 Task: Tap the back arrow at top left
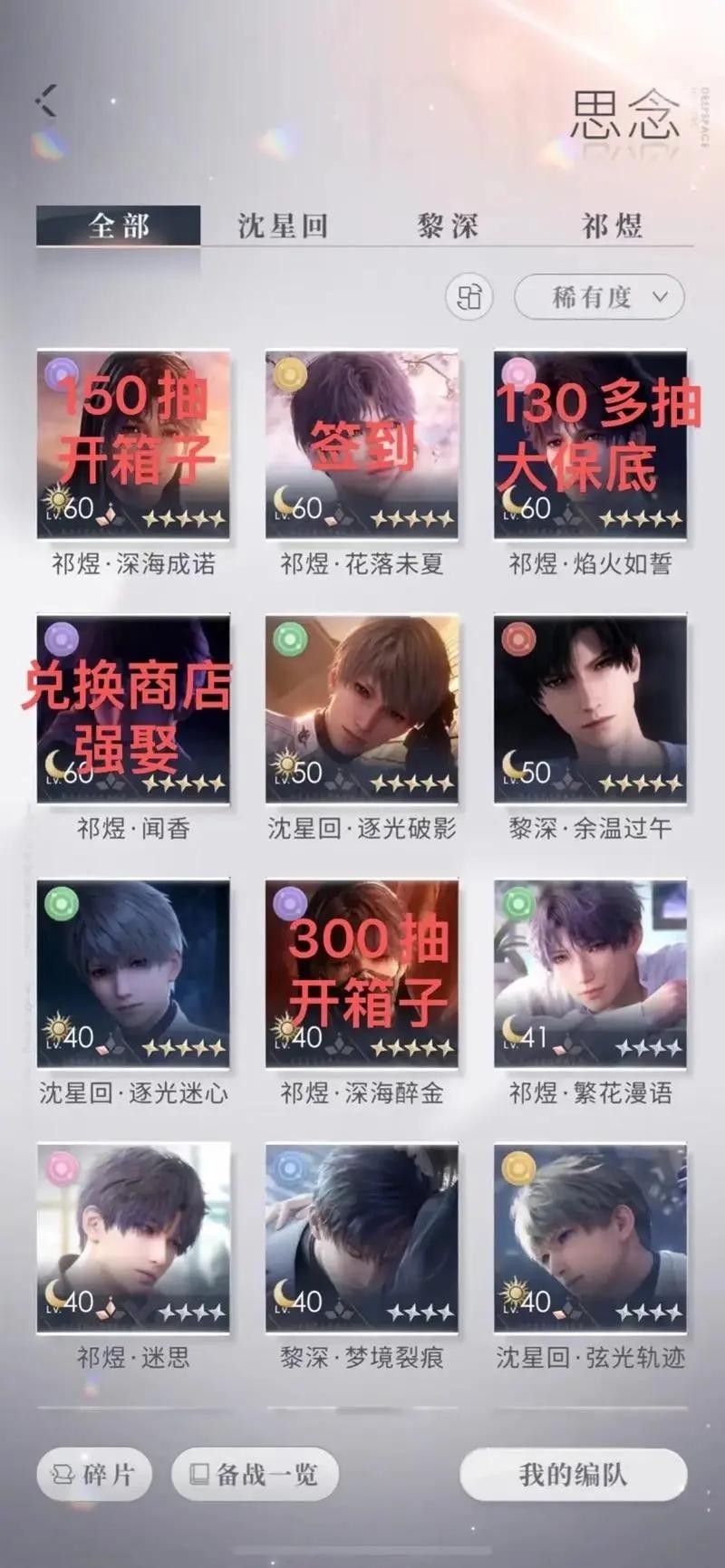click(43, 101)
